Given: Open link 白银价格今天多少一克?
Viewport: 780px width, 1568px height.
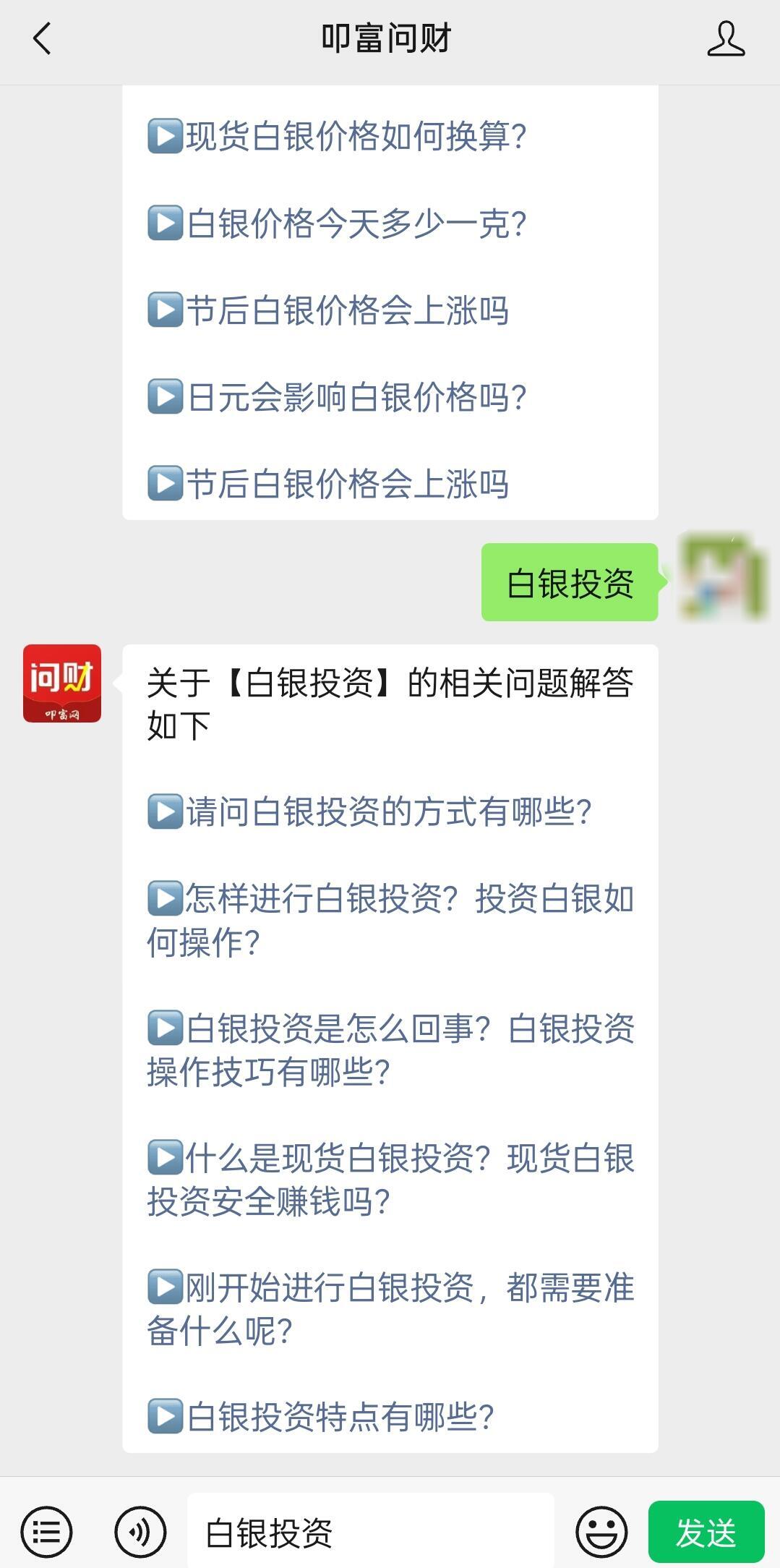Looking at the screenshot, I should coord(337,223).
